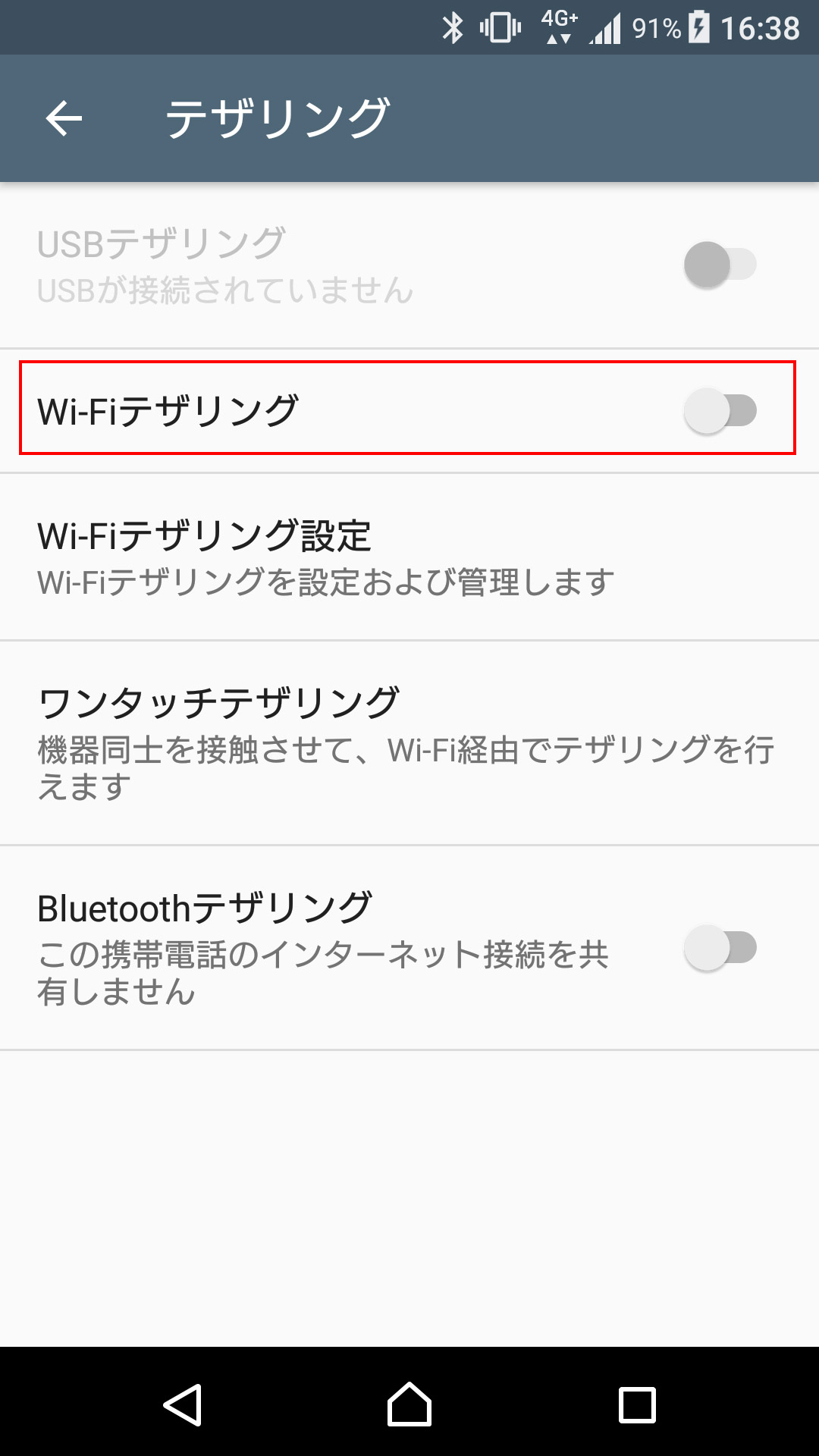Open Wi-Fiテザリング設定
This screenshot has width=819, height=1456.
tap(326, 557)
